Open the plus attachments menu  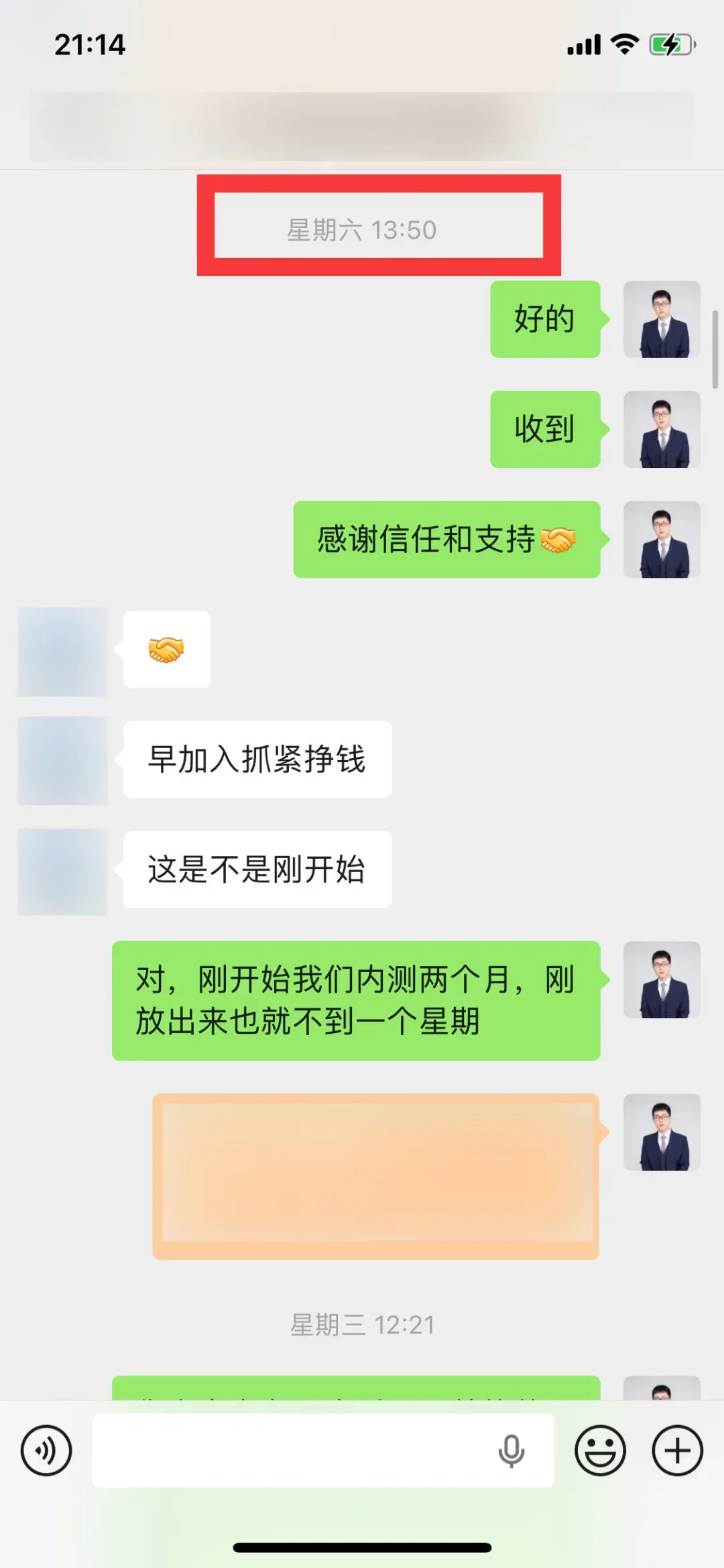(677, 1451)
